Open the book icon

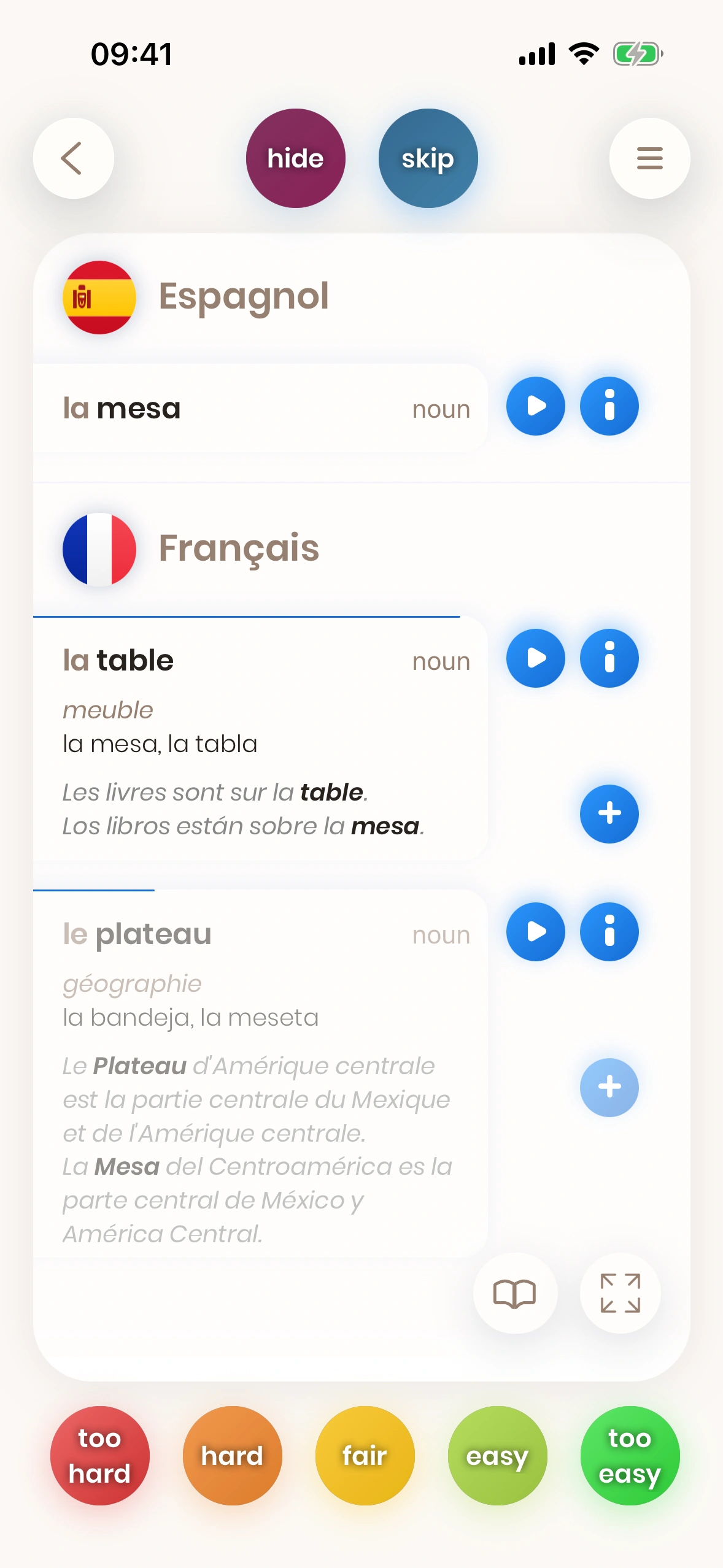(x=514, y=1293)
